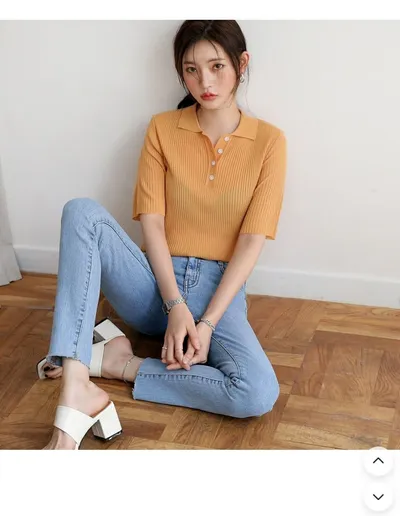This screenshot has width=400, height=516.
Task: Tap the down arrow button
Action: pos(378,497)
